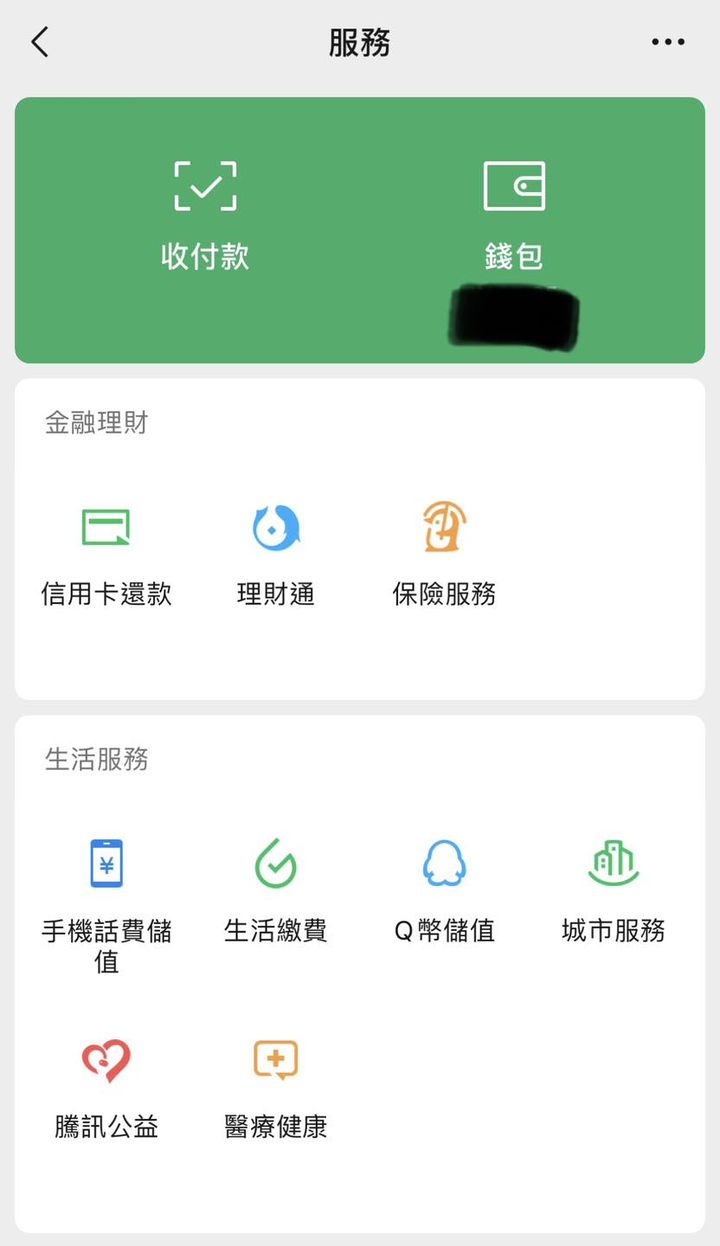Select 信用卡還款 credit card repayment

tap(105, 555)
